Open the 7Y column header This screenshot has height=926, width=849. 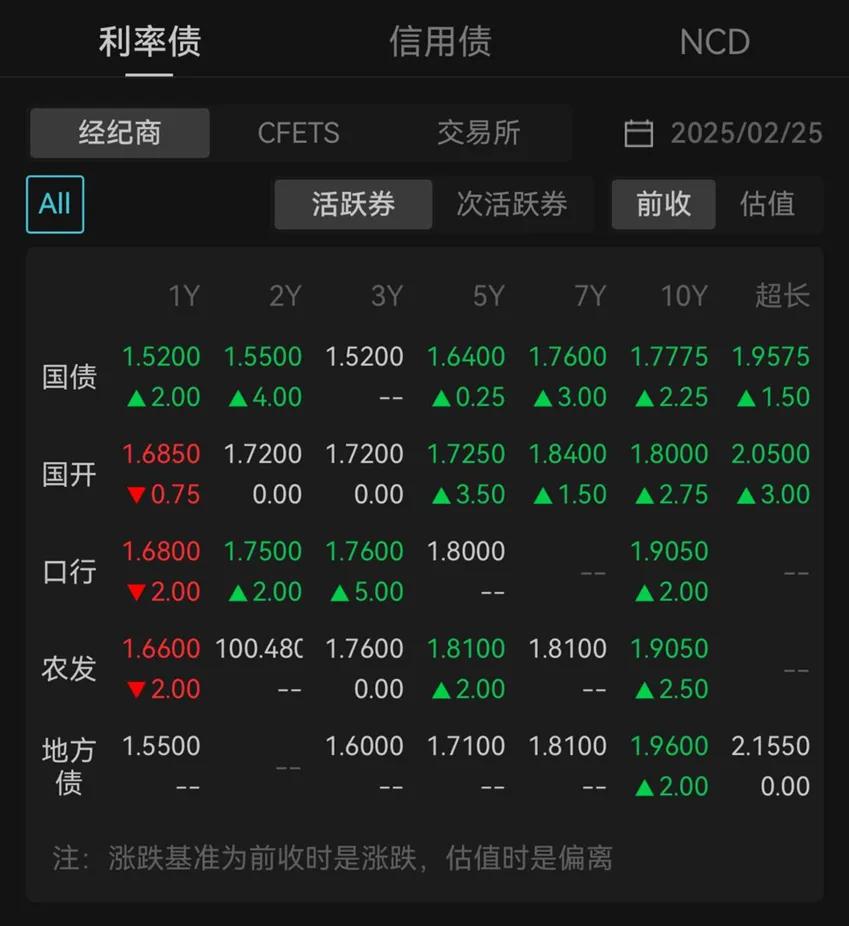coord(590,295)
